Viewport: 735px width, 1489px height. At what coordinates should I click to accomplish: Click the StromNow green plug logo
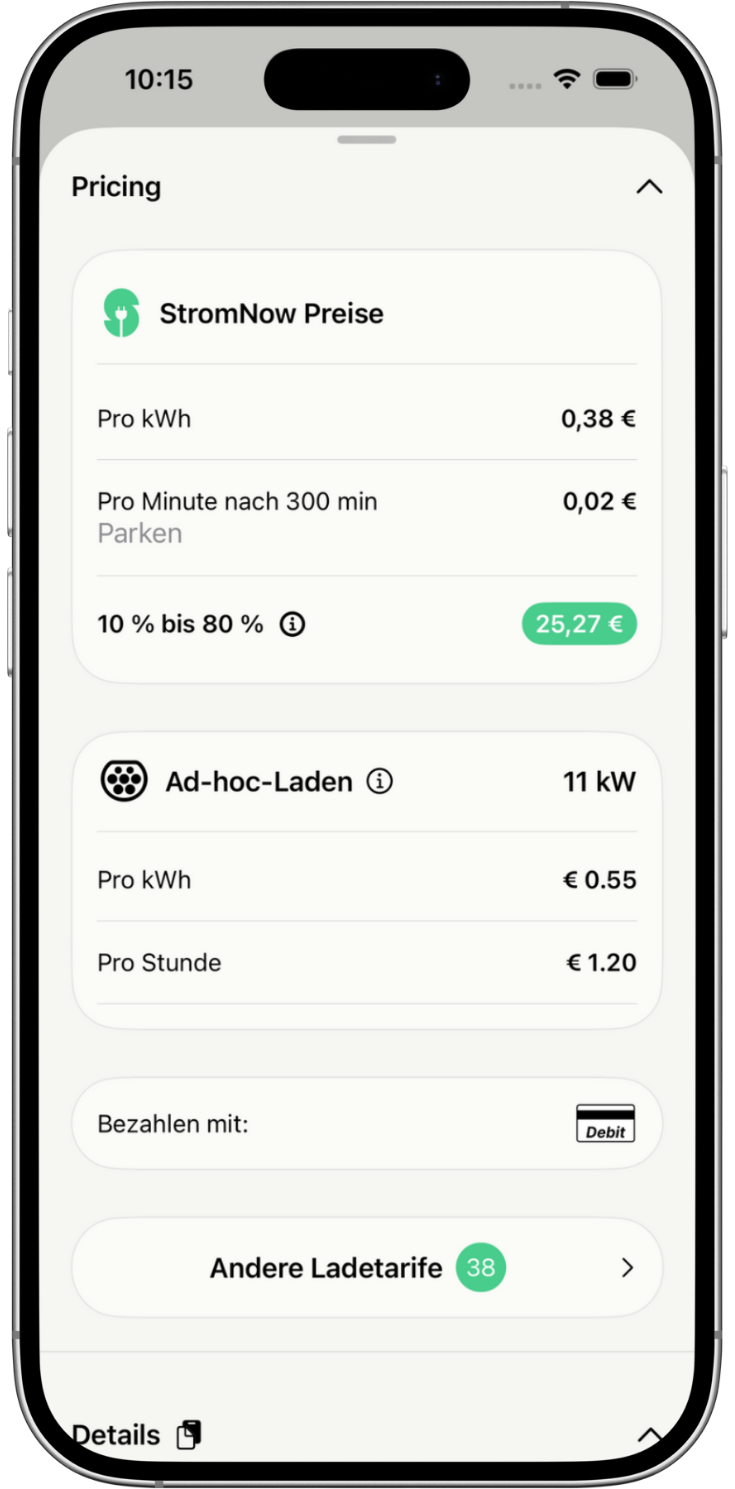click(121, 313)
